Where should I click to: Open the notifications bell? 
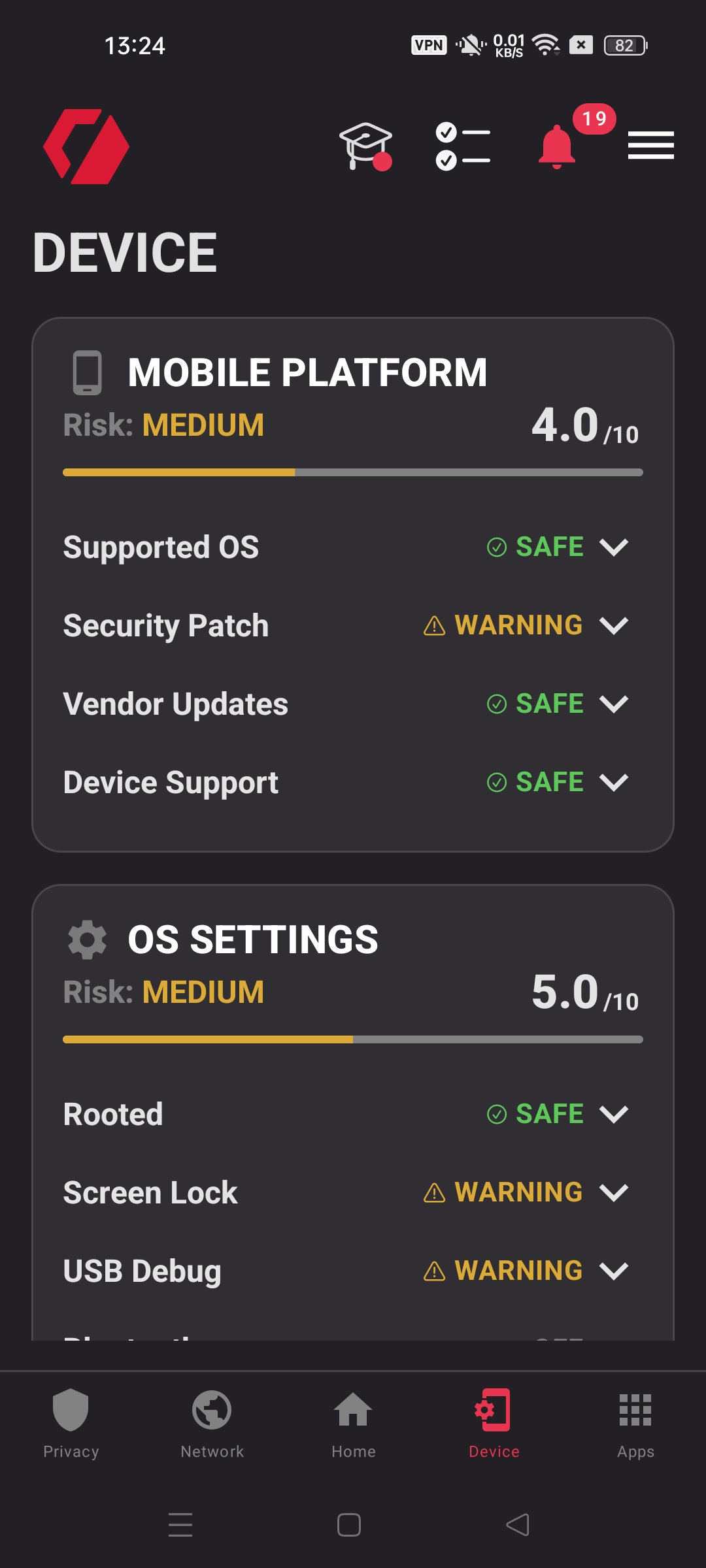pos(557,146)
